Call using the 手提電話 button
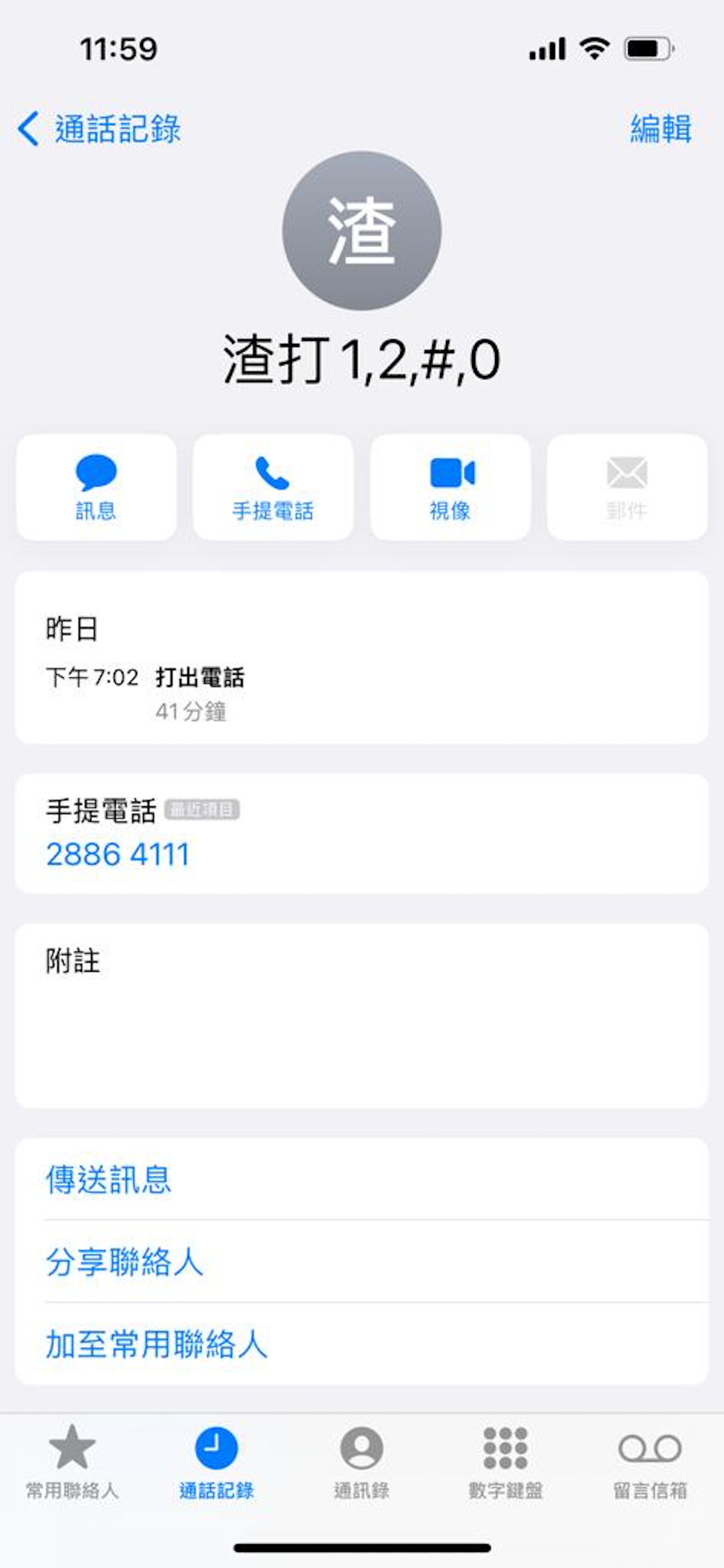 point(273,487)
